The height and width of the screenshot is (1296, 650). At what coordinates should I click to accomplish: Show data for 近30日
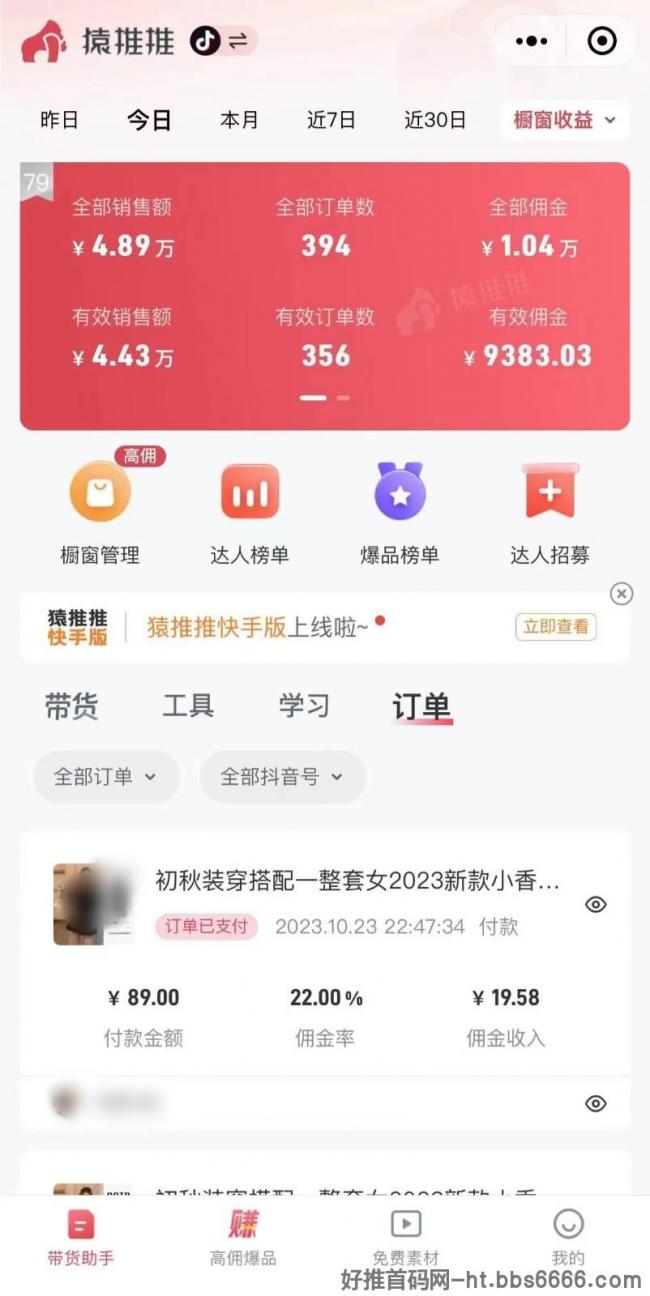coord(435,120)
